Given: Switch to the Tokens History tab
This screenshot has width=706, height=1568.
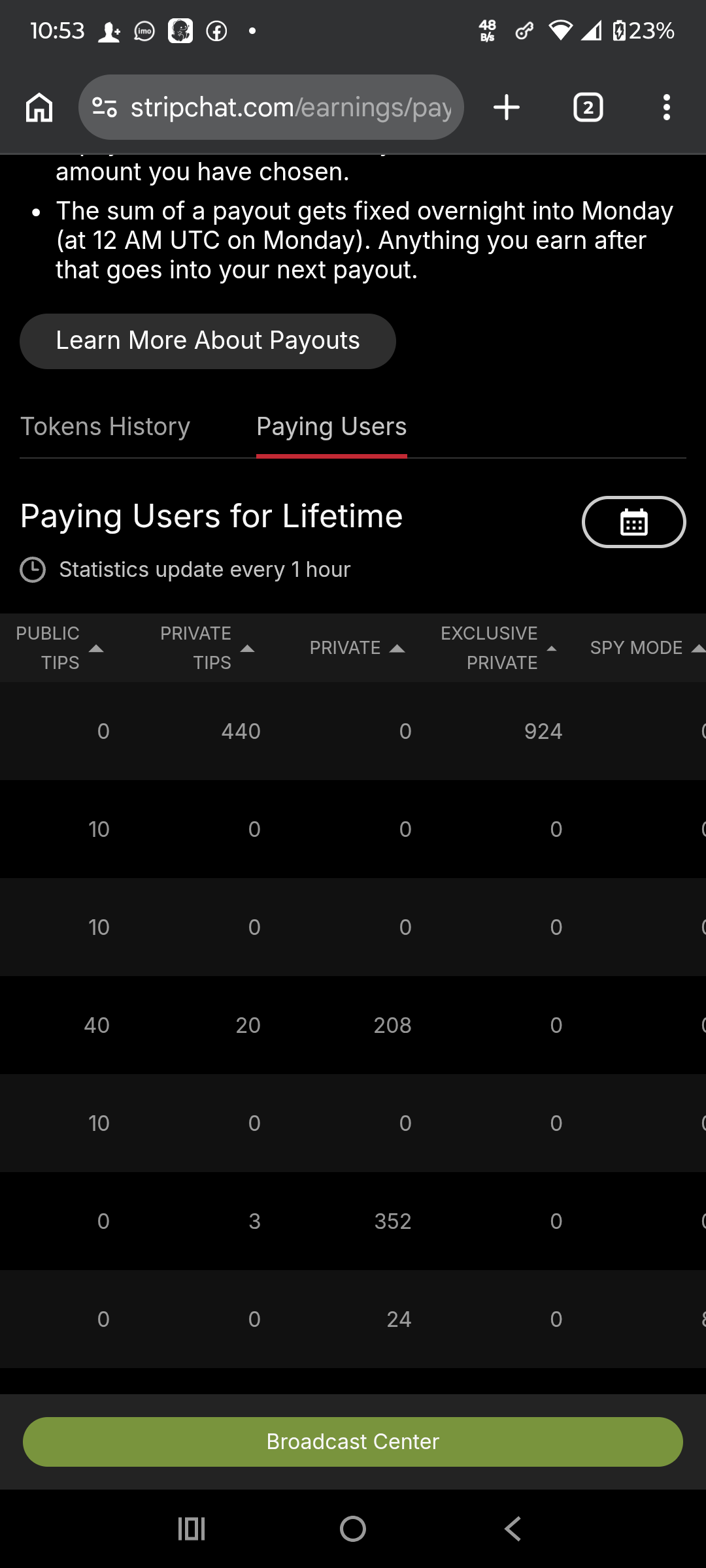Looking at the screenshot, I should [x=105, y=427].
